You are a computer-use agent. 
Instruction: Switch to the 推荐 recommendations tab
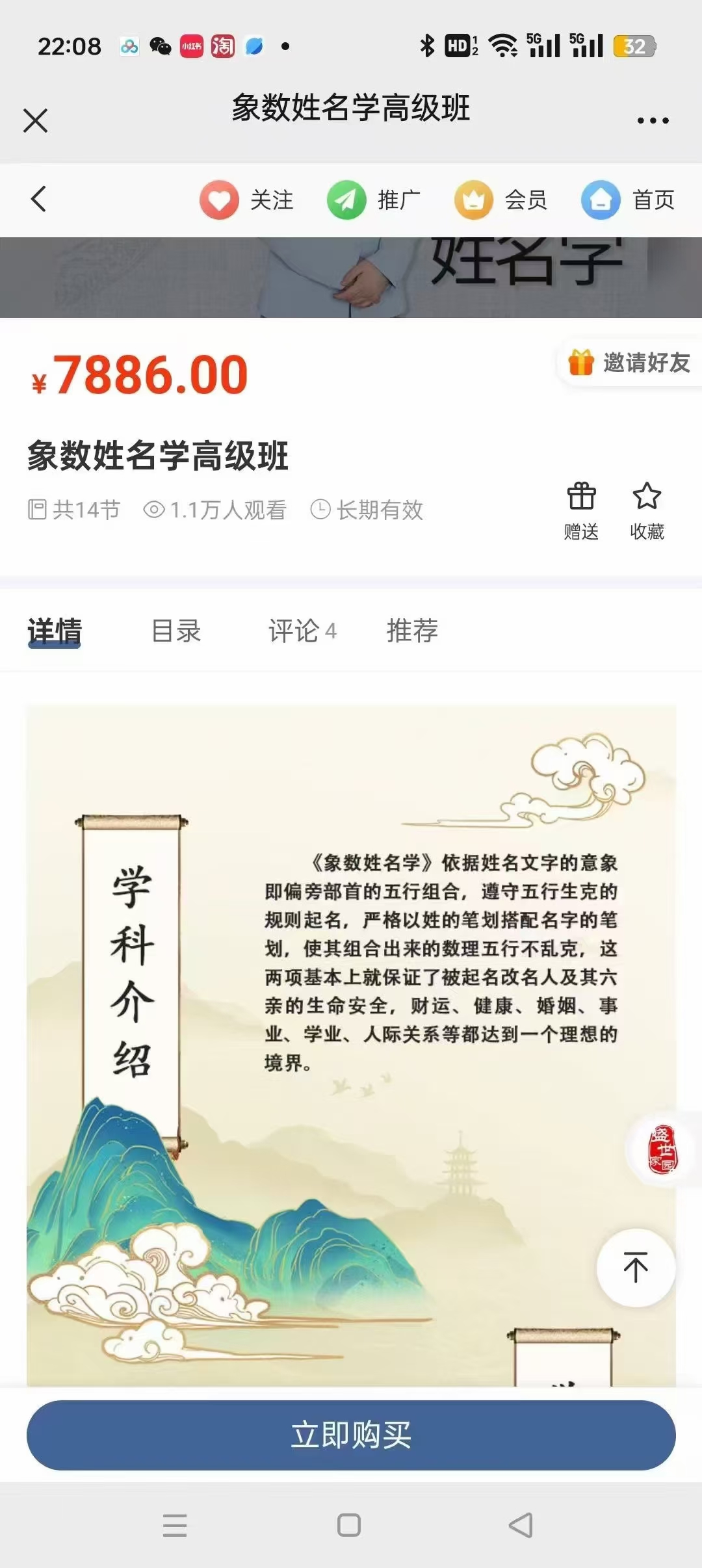[412, 631]
